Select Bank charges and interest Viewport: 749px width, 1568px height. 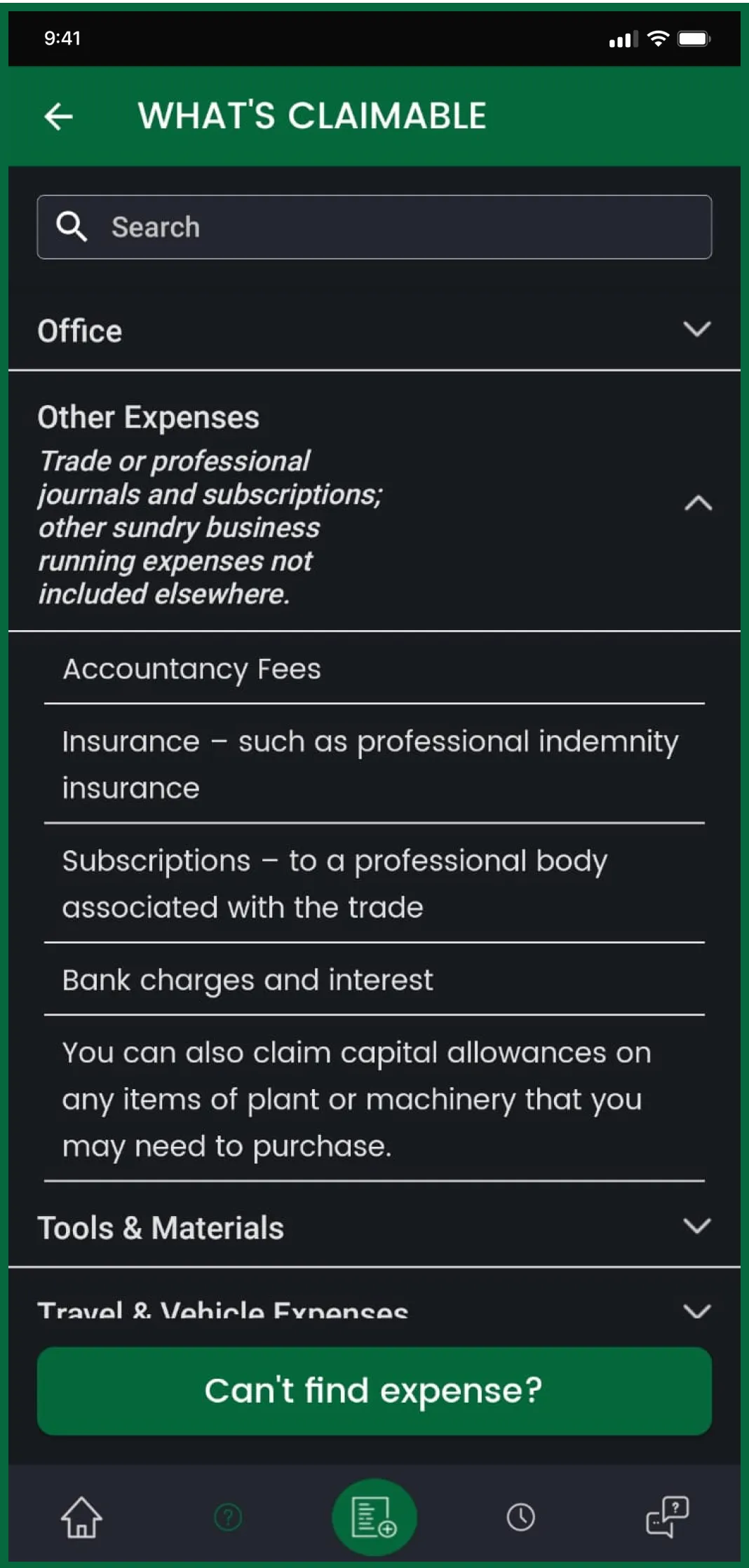click(x=247, y=979)
